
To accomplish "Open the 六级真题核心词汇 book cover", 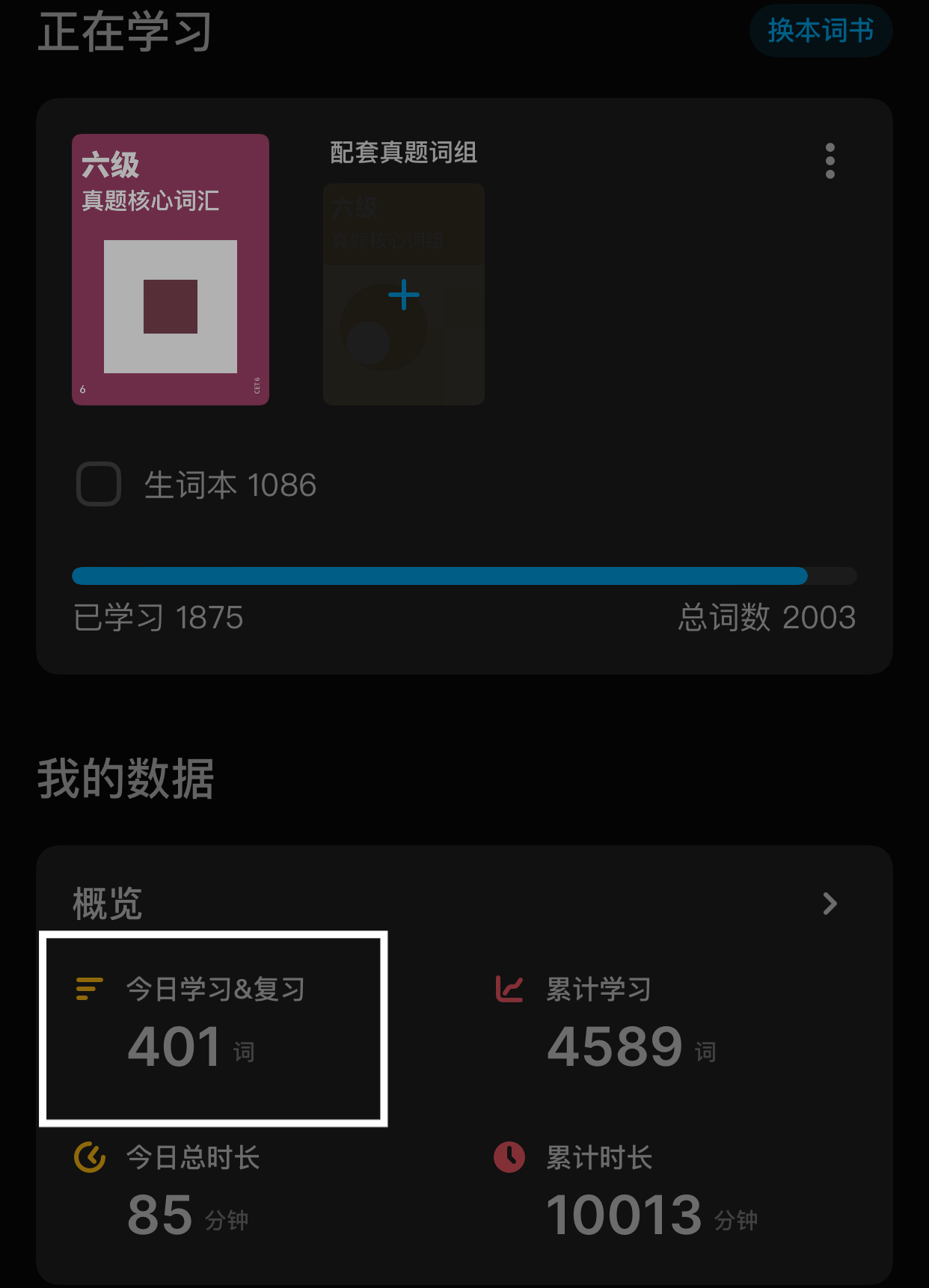I will pos(171,270).
